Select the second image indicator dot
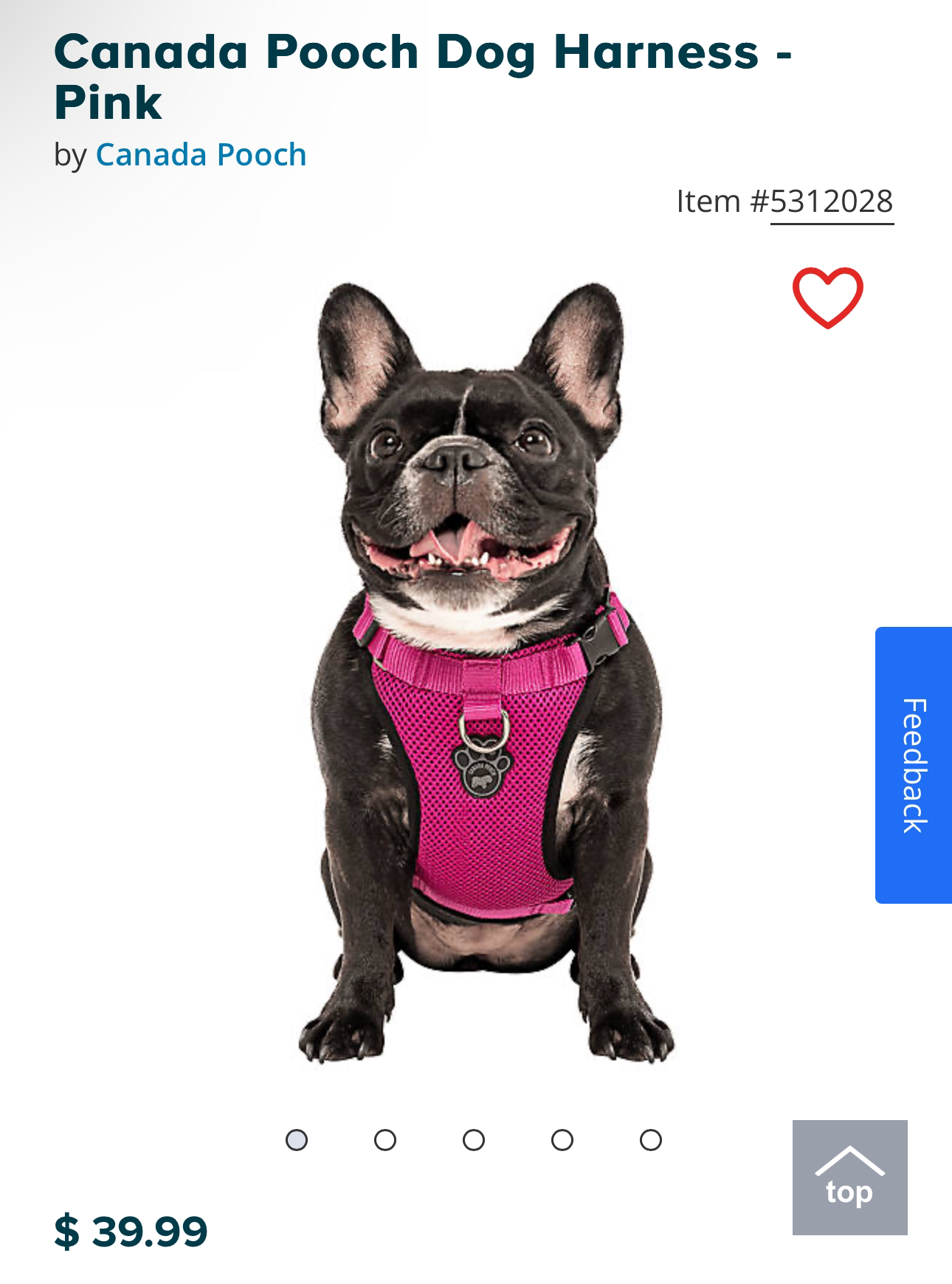The image size is (952, 1284). (x=385, y=1140)
